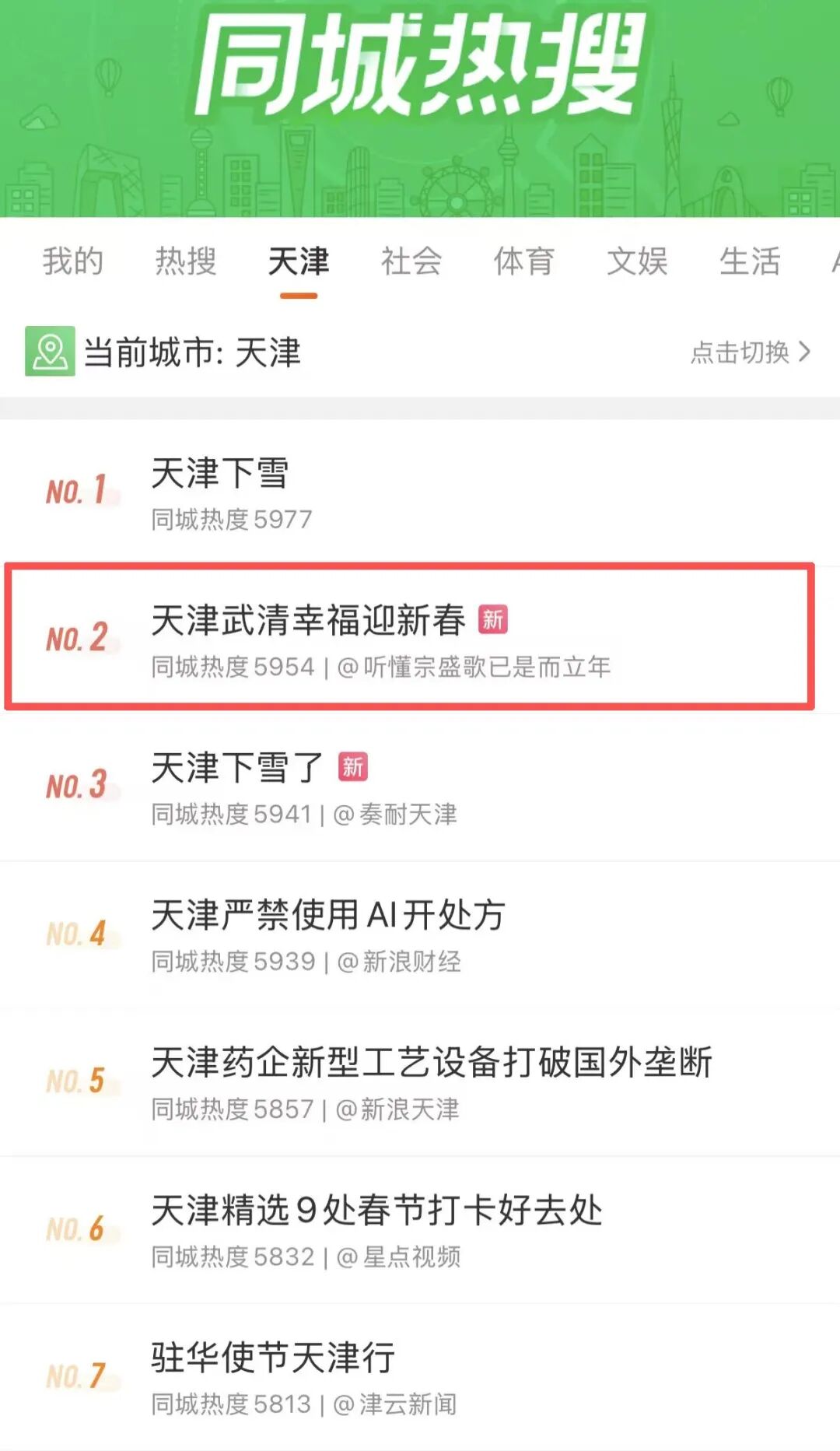Viewport: 840px width, 1451px height.
Task: Open 天津药企新型工艺设备打破国外垄断
Action: click(x=431, y=1063)
